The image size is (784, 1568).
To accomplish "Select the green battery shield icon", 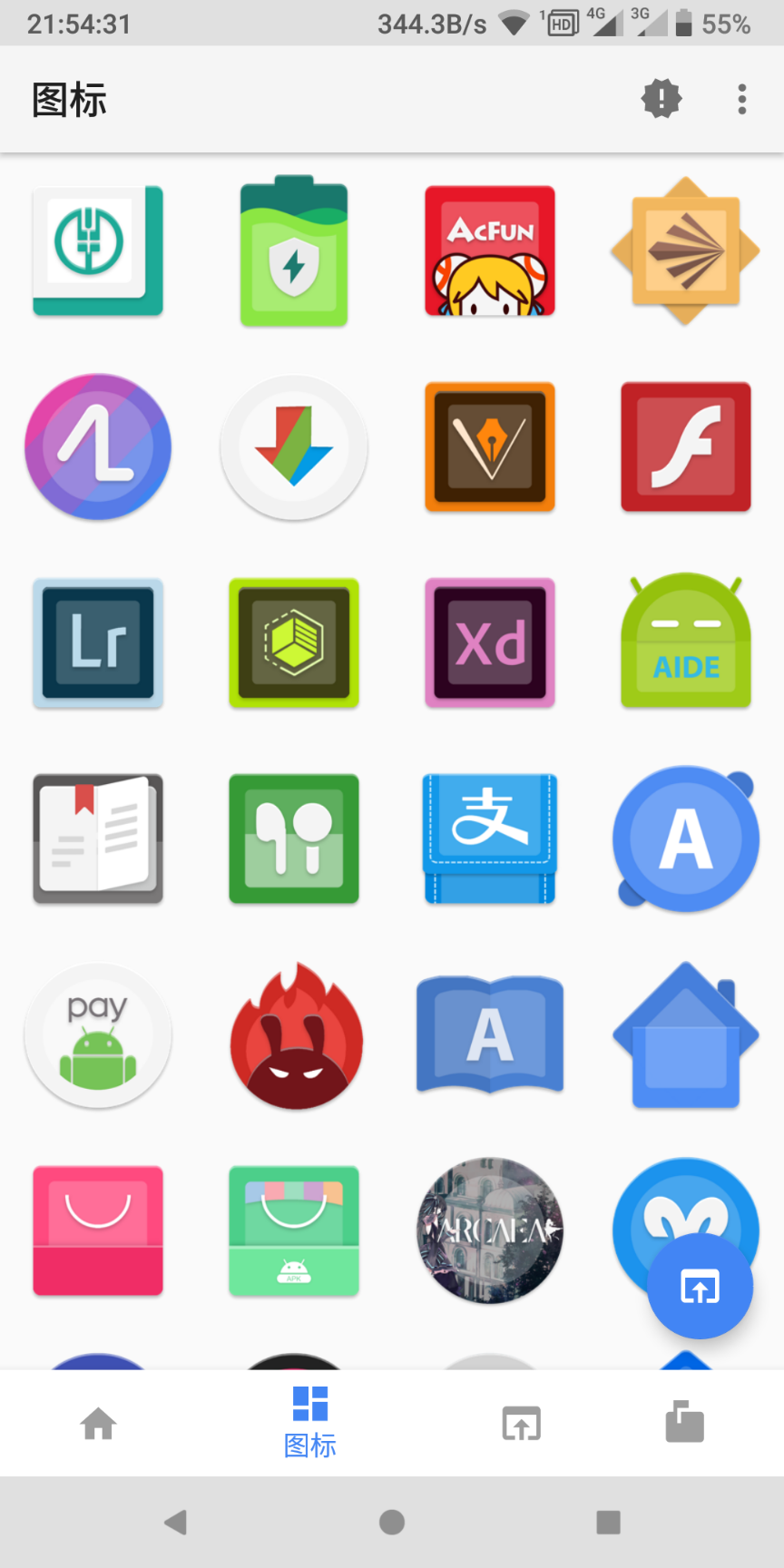I will click(294, 251).
